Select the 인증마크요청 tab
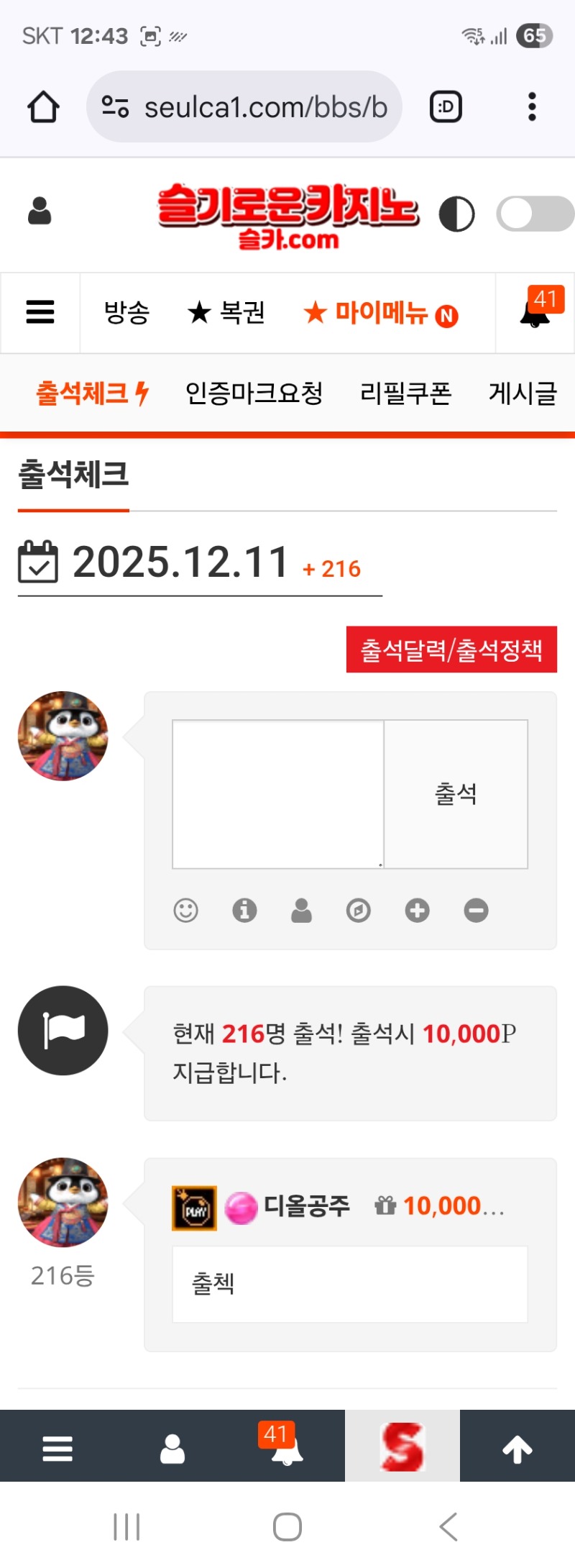The width and height of the screenshot is (575, 1568). [x=254, y=393]
